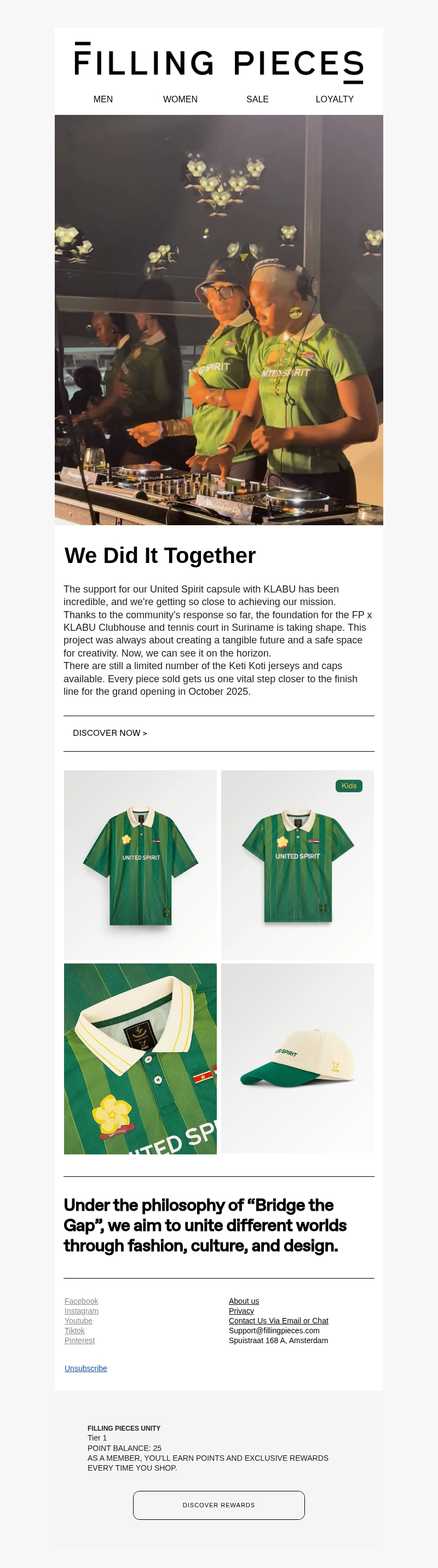Screen dimensions: 438x1568
Task: Open the Privacy link
Action: point(241,1310)
